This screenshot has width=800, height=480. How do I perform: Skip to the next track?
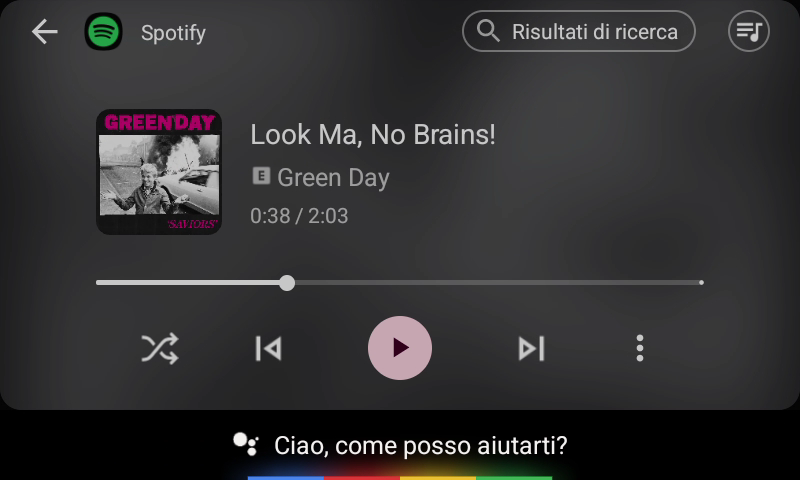coord(531,348)
